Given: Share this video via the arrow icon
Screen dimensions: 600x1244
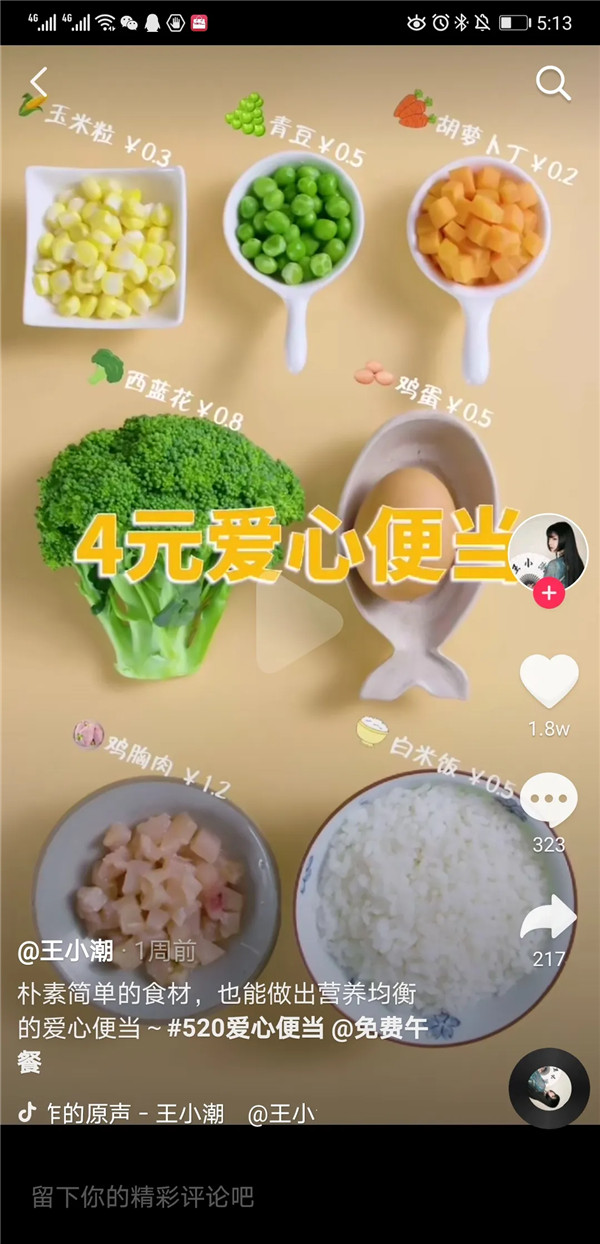Looking at the screenshot, I should (x=549, y=917).
